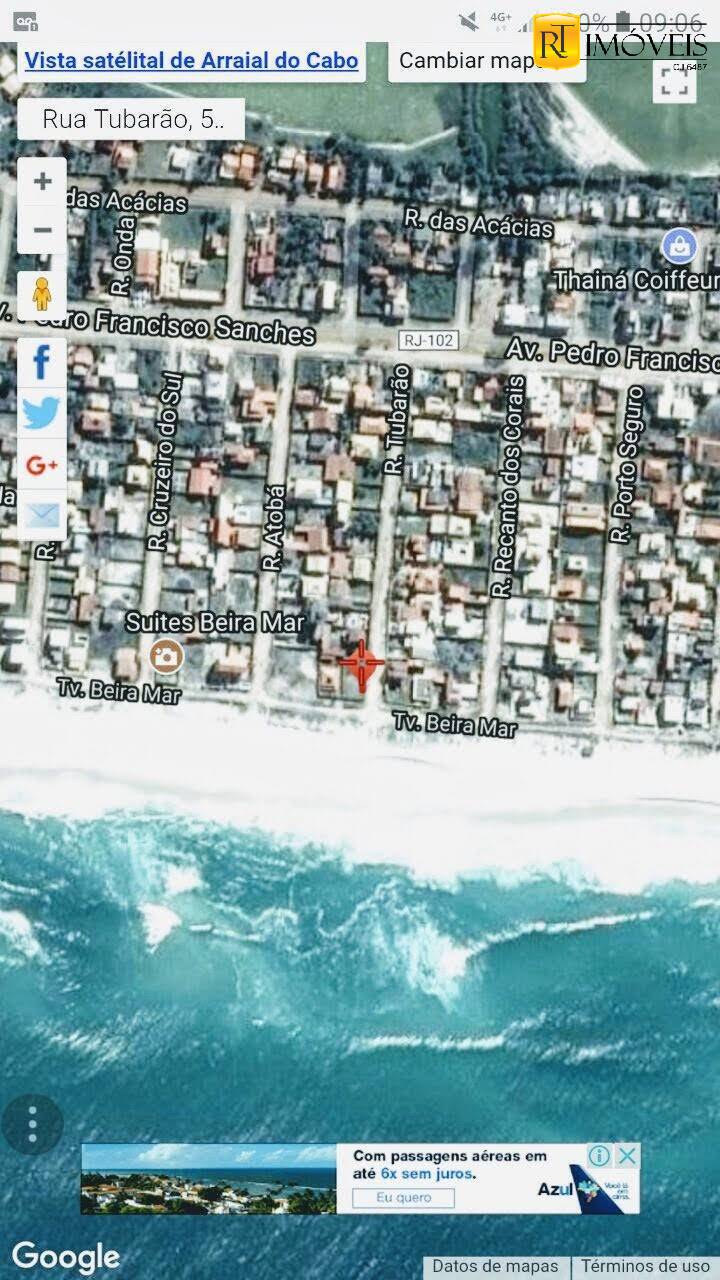
Task: Tap Eu quero in the Azul ad
Action: point(404,1197)
